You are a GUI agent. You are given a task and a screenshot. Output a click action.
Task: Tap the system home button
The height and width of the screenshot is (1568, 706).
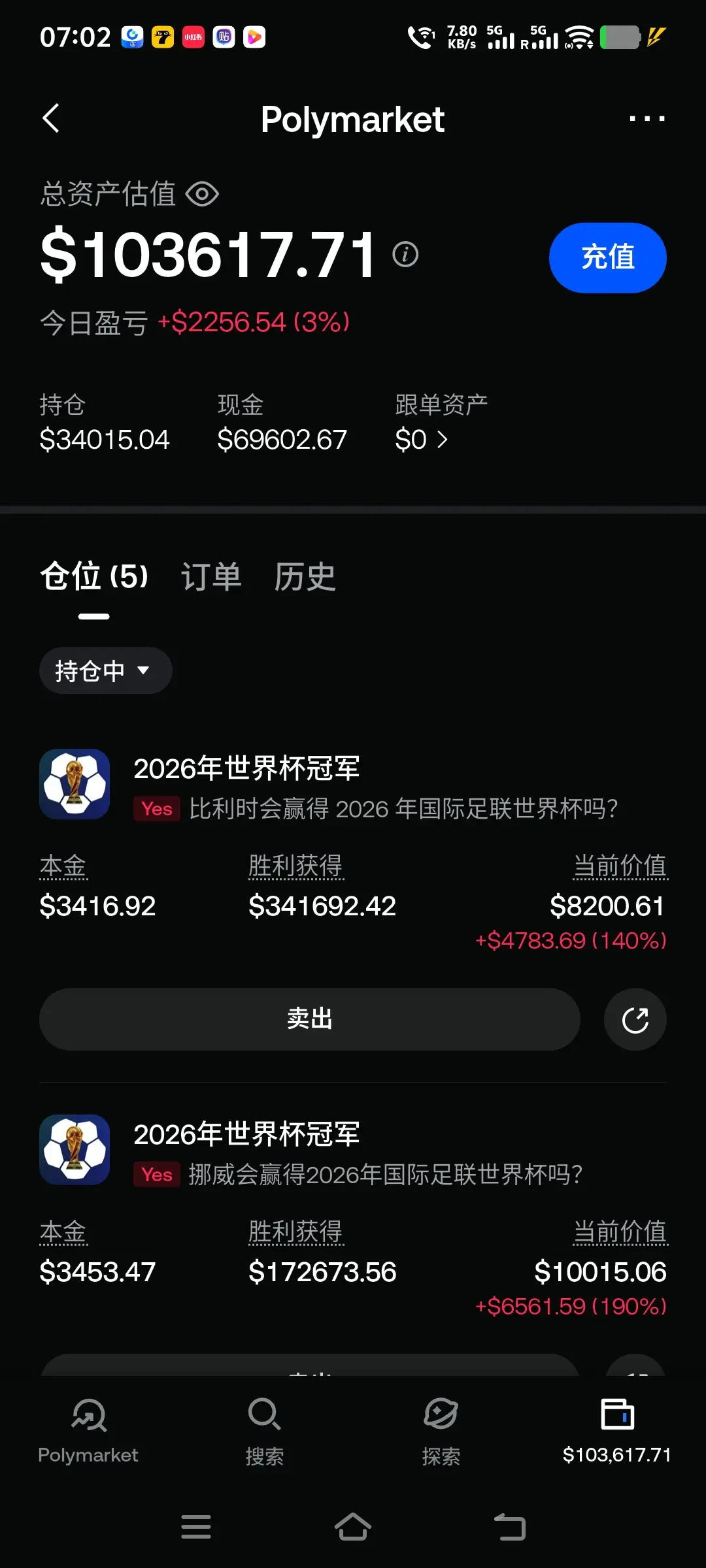pyautogui.click(x=353, y=1527)
